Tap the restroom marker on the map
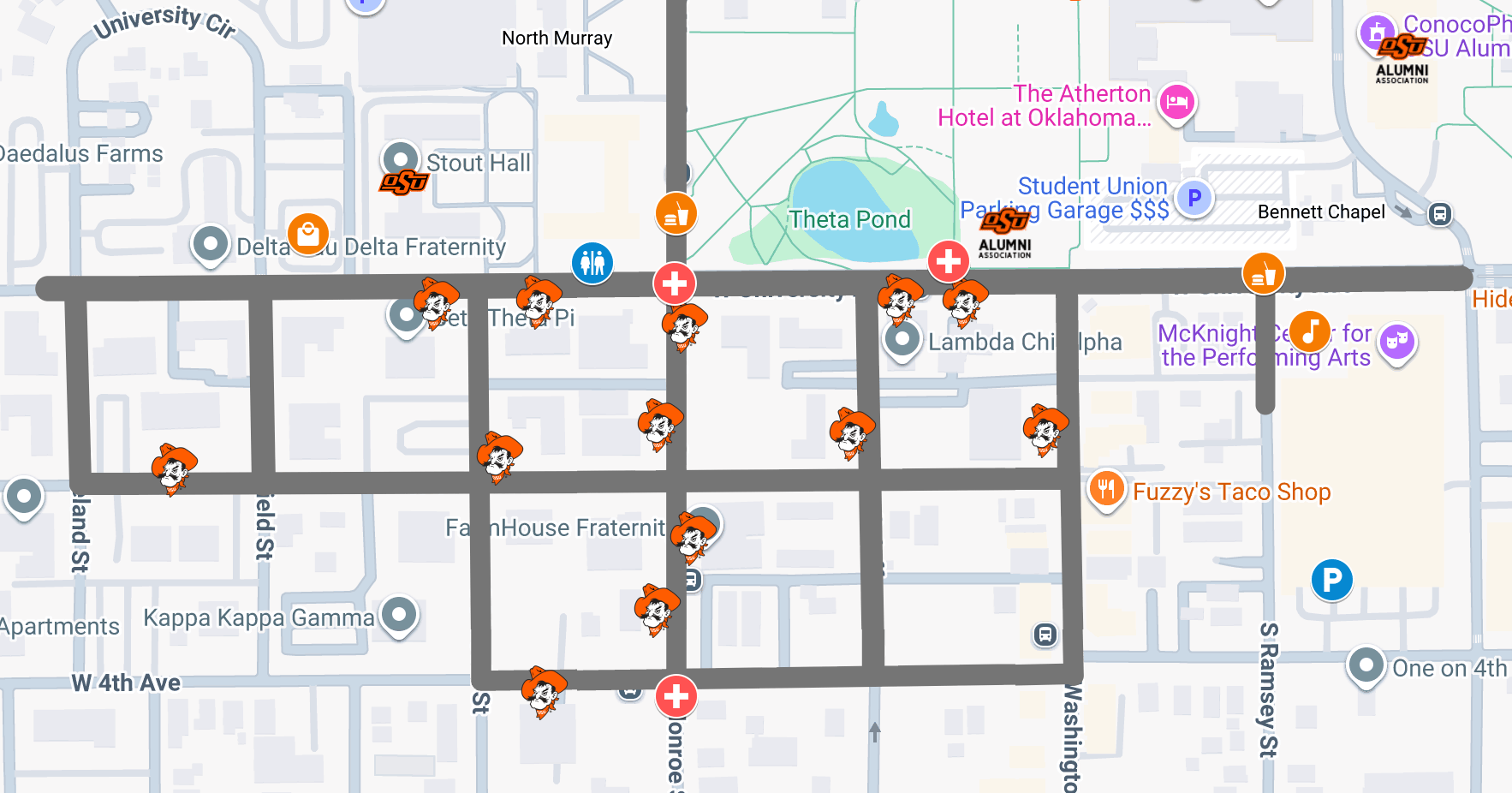The width and height of the screenshot is (1512, 793). pos(592,262)
